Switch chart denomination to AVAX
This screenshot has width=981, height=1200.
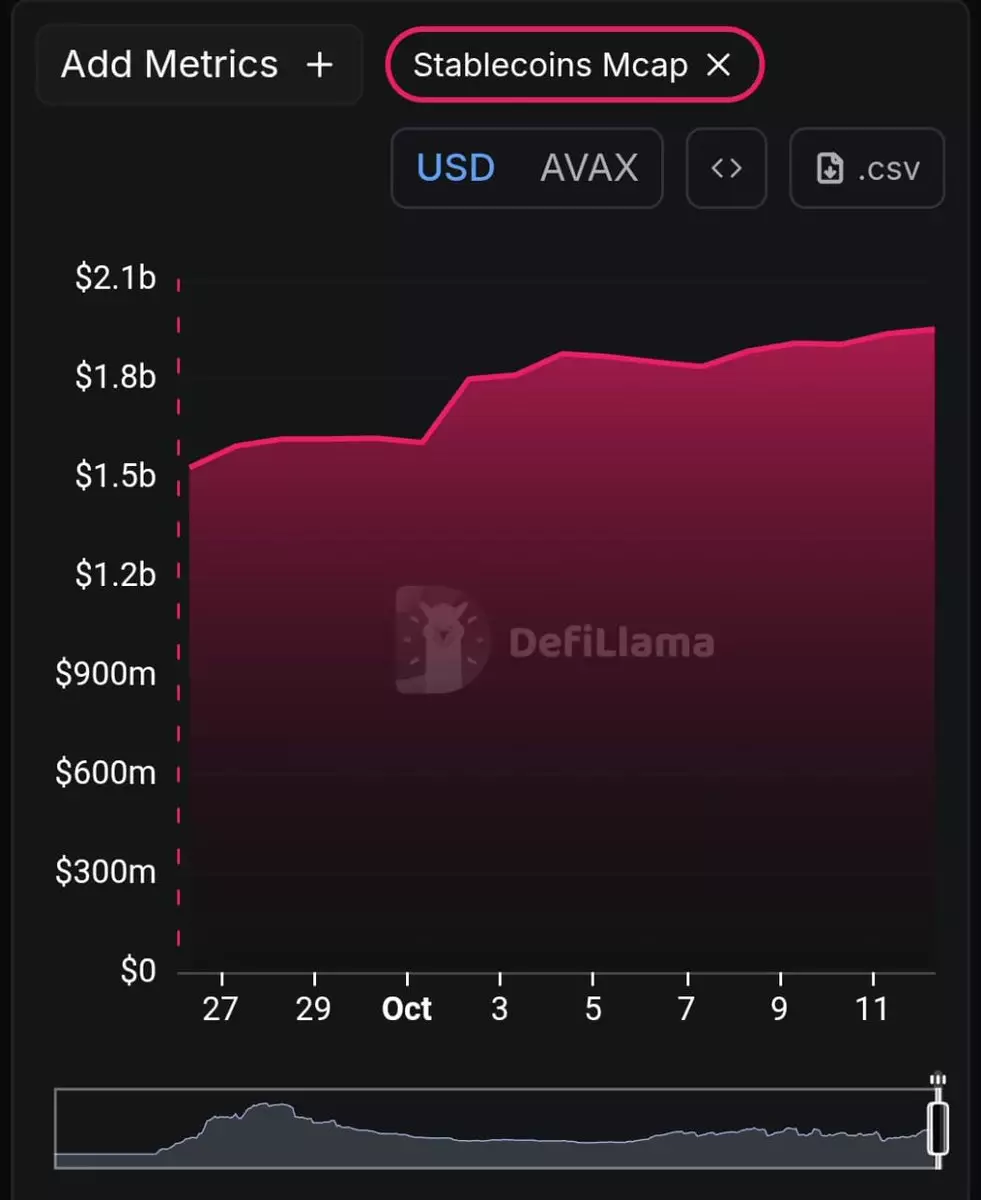pos(589,168)
